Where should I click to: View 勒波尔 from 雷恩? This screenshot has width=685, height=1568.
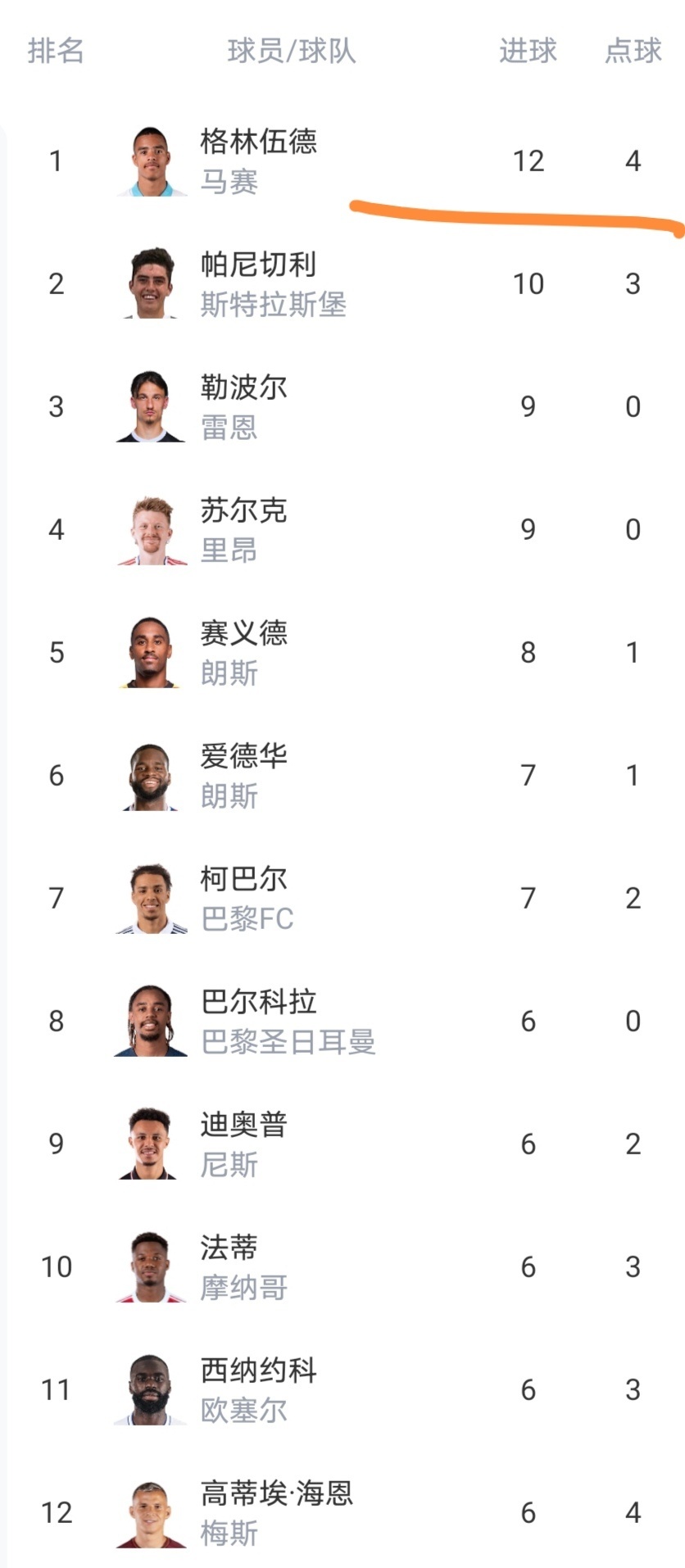pyautogui.click(x=243, y=388)
